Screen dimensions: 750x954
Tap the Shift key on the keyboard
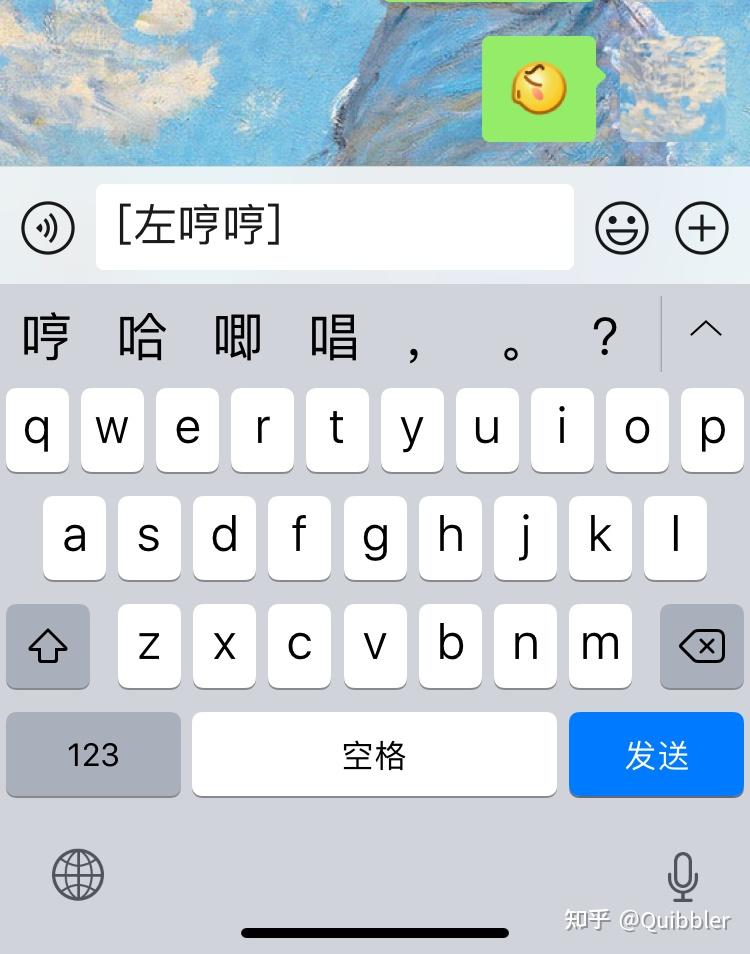point(47,647)
